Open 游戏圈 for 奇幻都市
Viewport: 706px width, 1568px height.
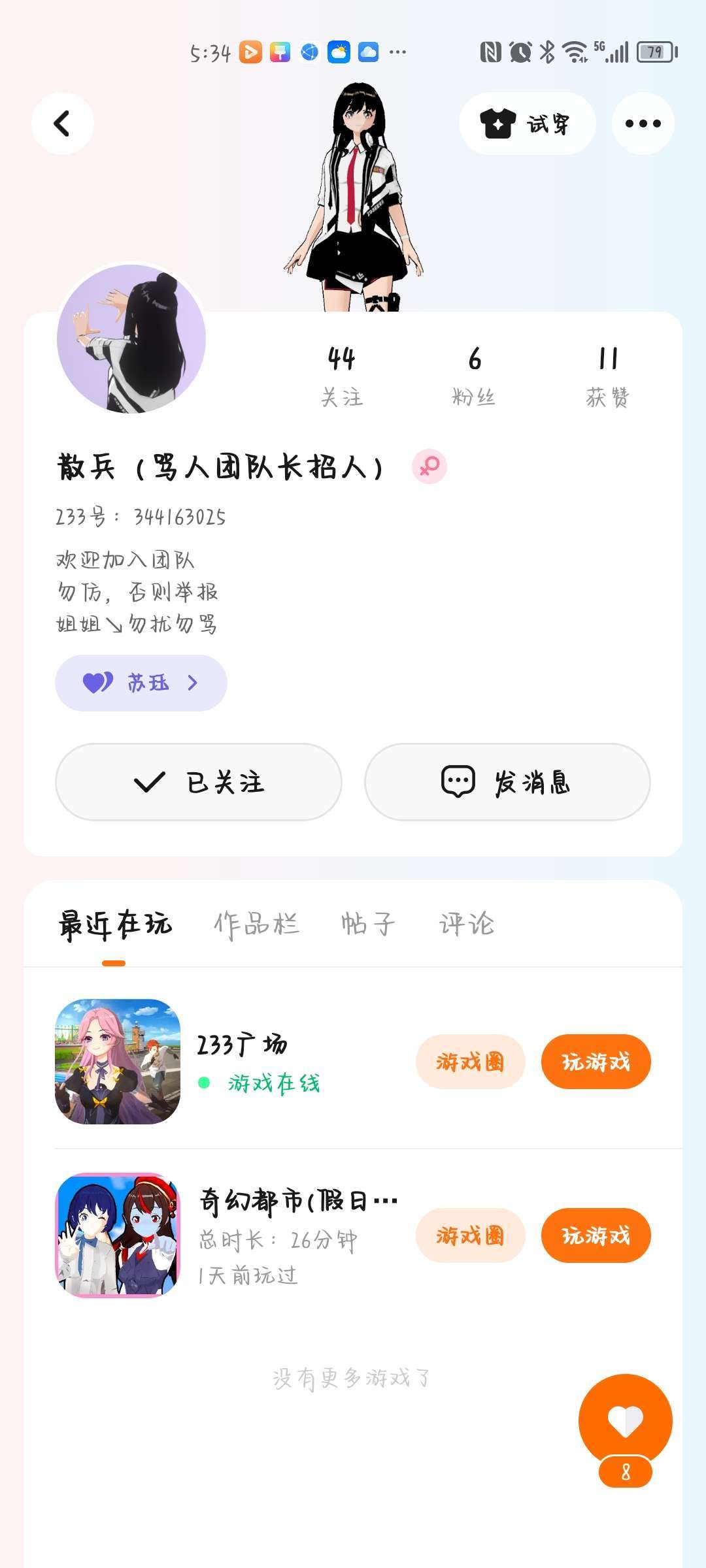point(470,1235)
